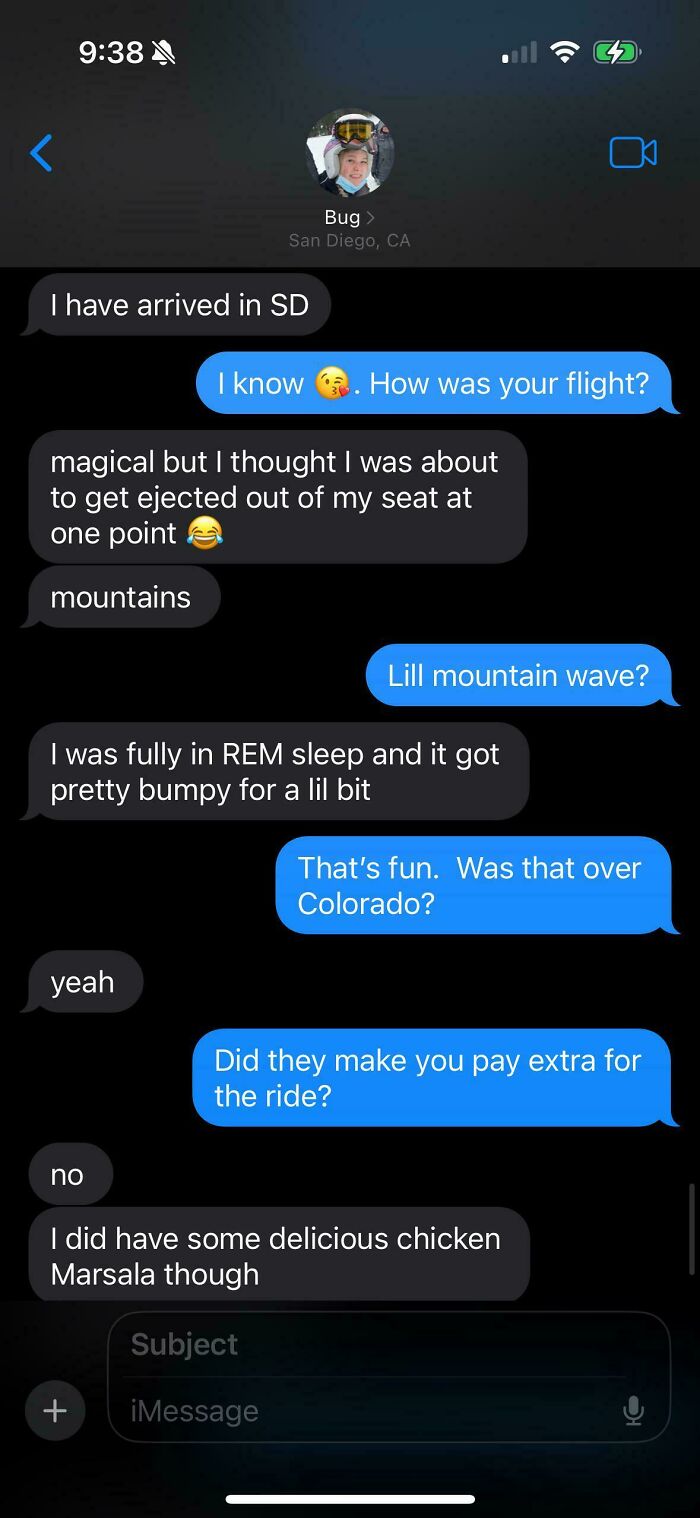The image size is (700, 1518).
Task: Go back to the conversations list
Action: tap(41, 153)
